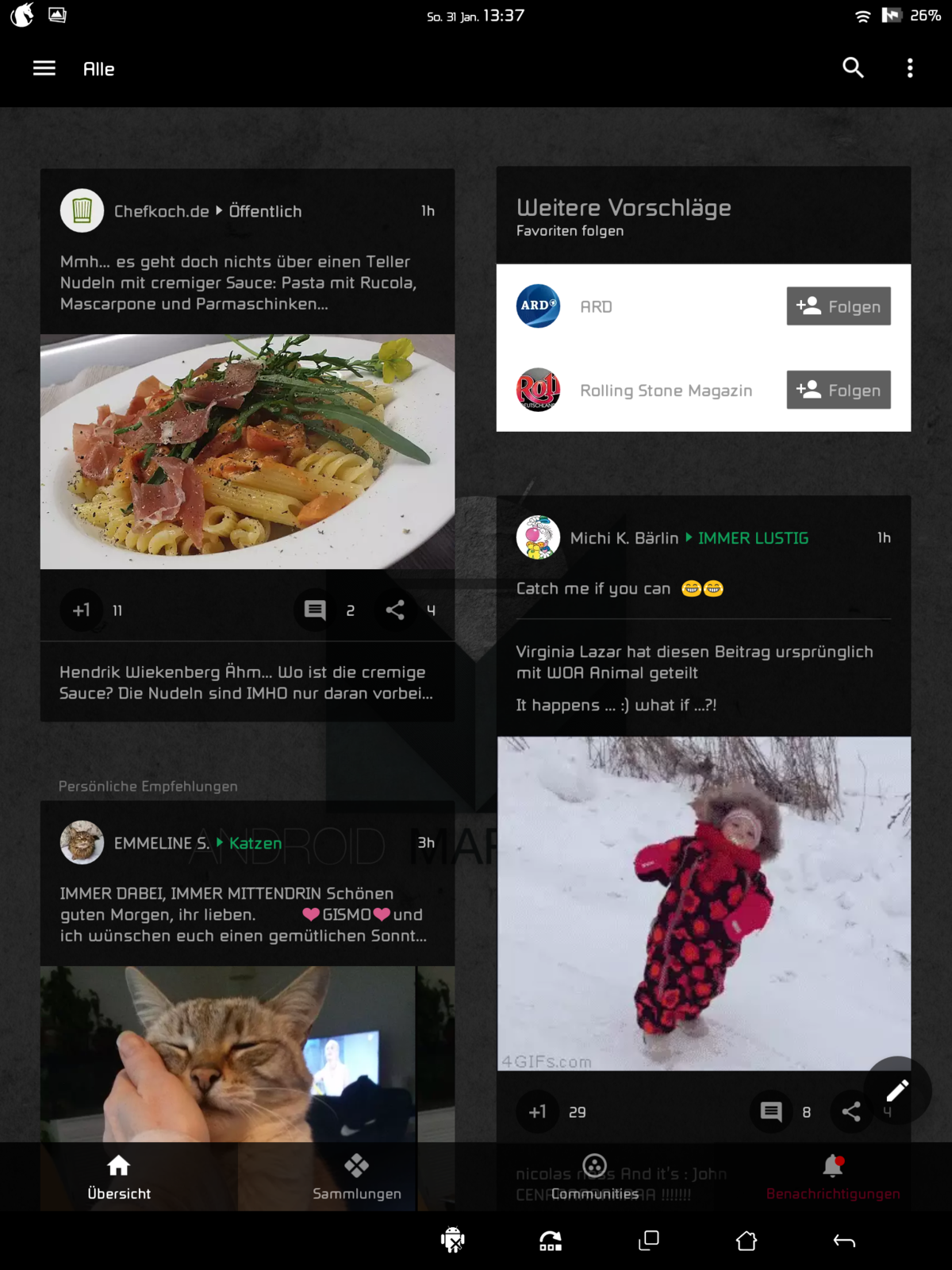Open the IMMER LUSTIG community link
Viewport: 952px width, 1270px height.
(x=753, y=538)
